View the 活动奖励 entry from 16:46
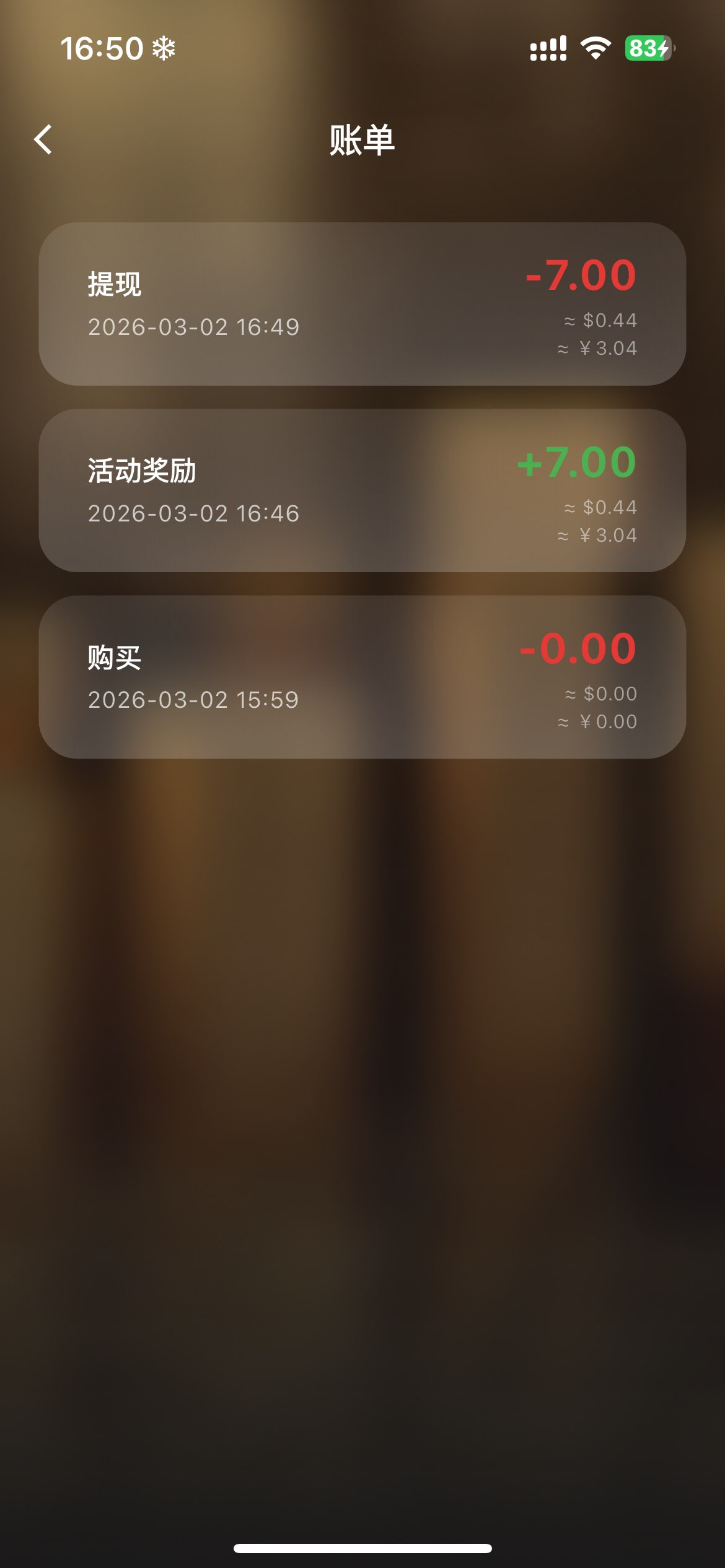Screen dimensions: 725x1568 pos(362,490)
